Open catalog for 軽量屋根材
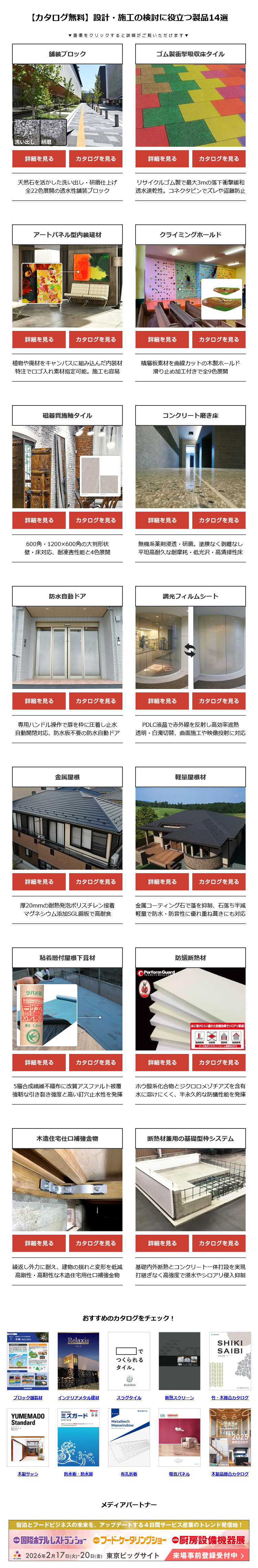258x1568 pixels. click(218, 881)
